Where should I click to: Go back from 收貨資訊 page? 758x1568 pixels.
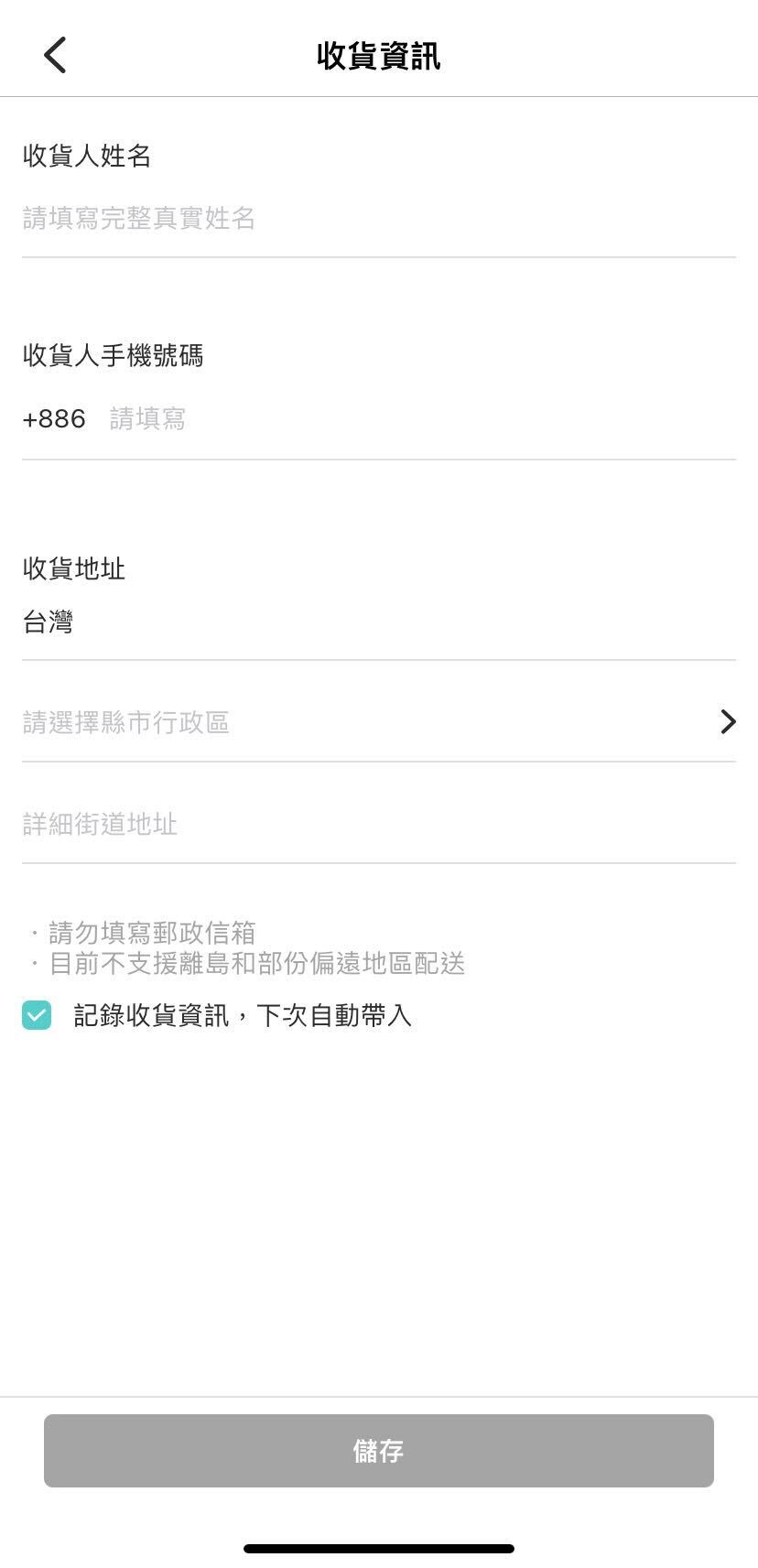[55, 55]
